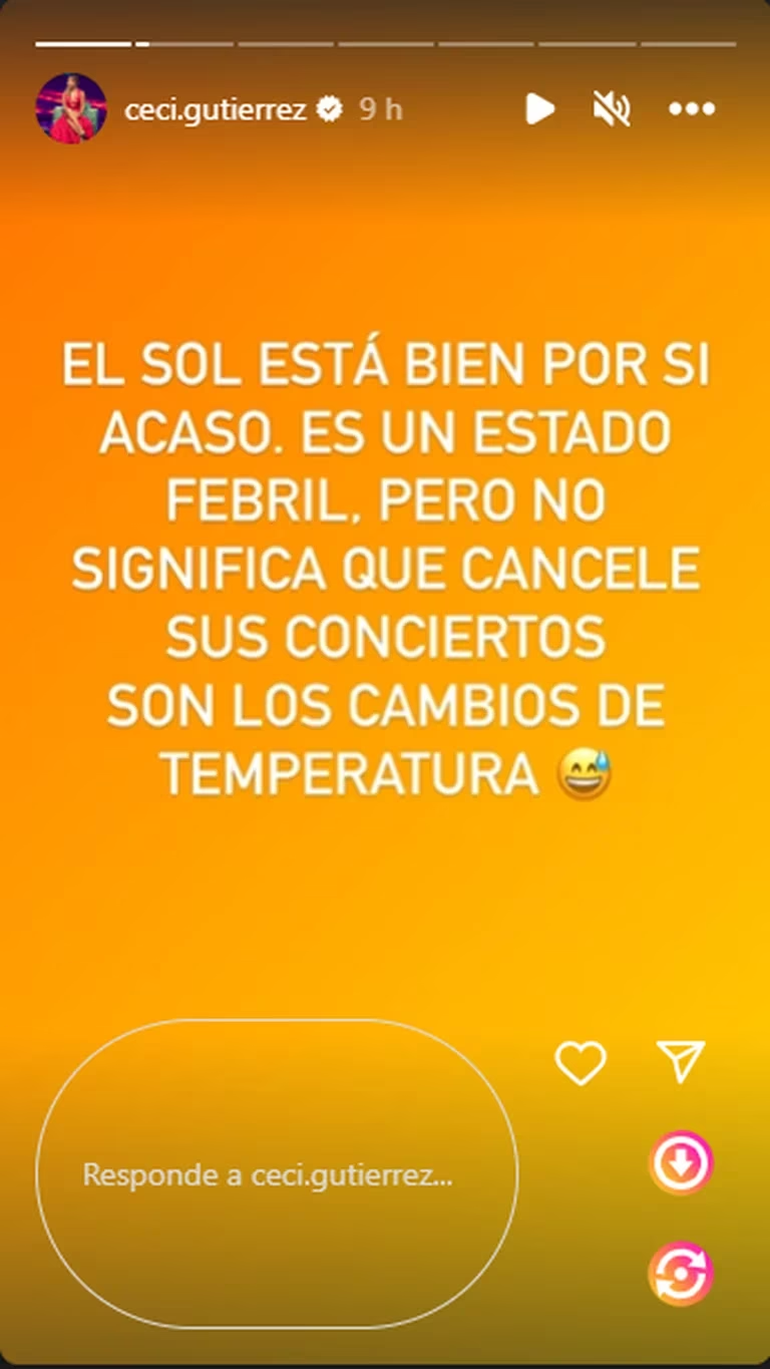770x1369 pixels.
Task: Open ceci.gutierrez profile picture
Action: (x=70, y=108)
